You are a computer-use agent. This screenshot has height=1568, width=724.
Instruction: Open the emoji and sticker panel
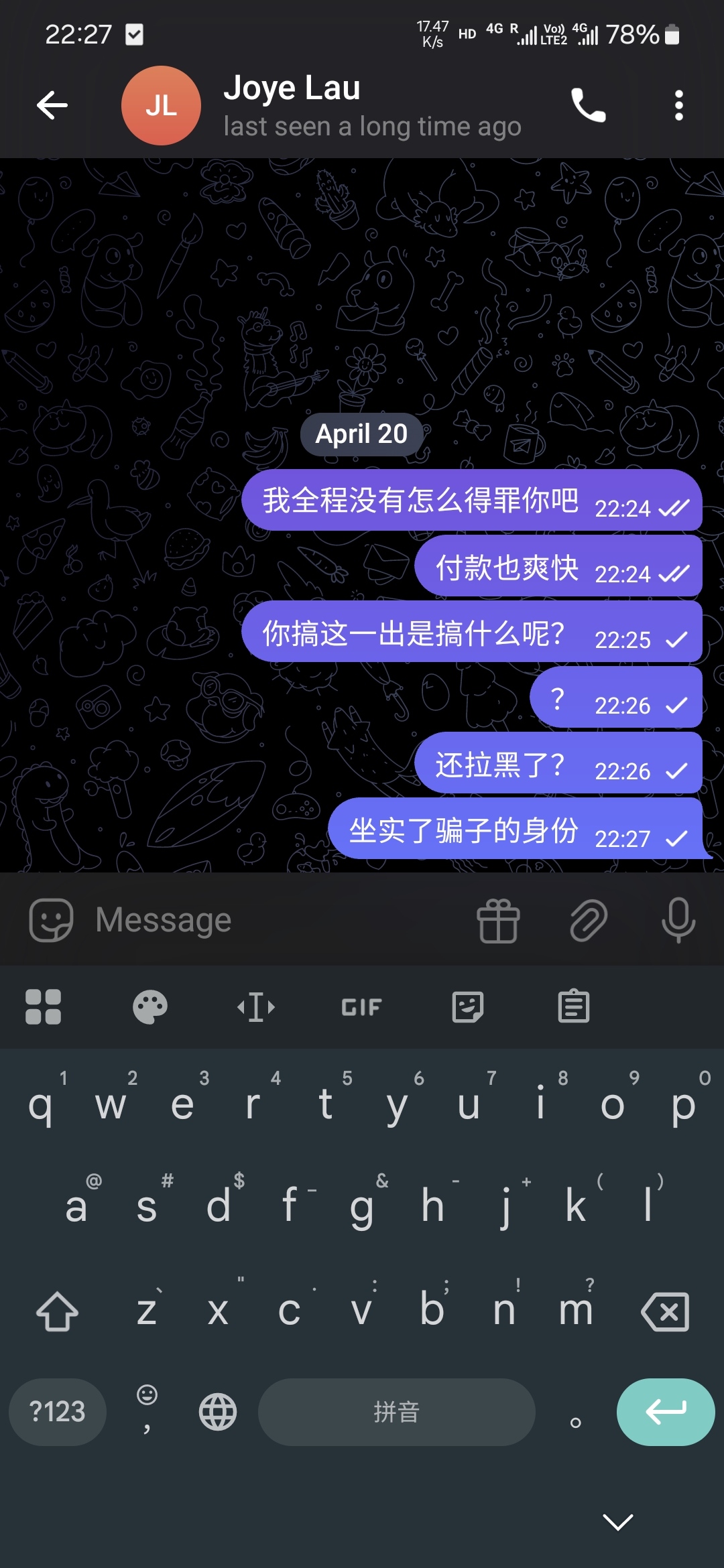click(51, 920)
